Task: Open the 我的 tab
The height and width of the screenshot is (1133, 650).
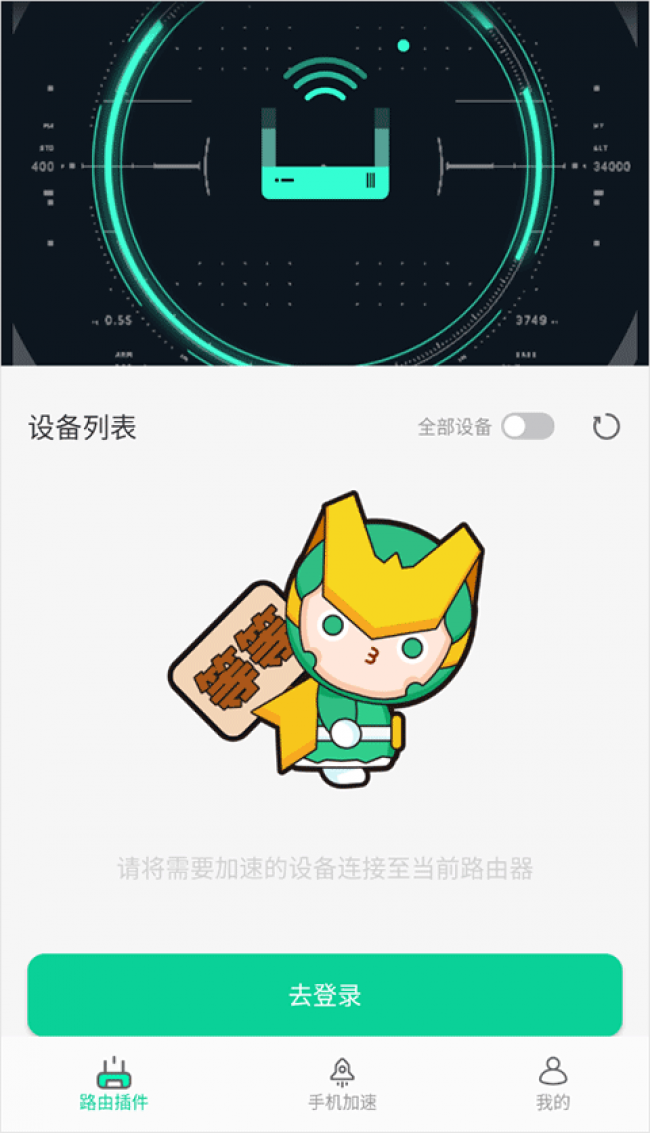Action: [x=552, y=1085]
